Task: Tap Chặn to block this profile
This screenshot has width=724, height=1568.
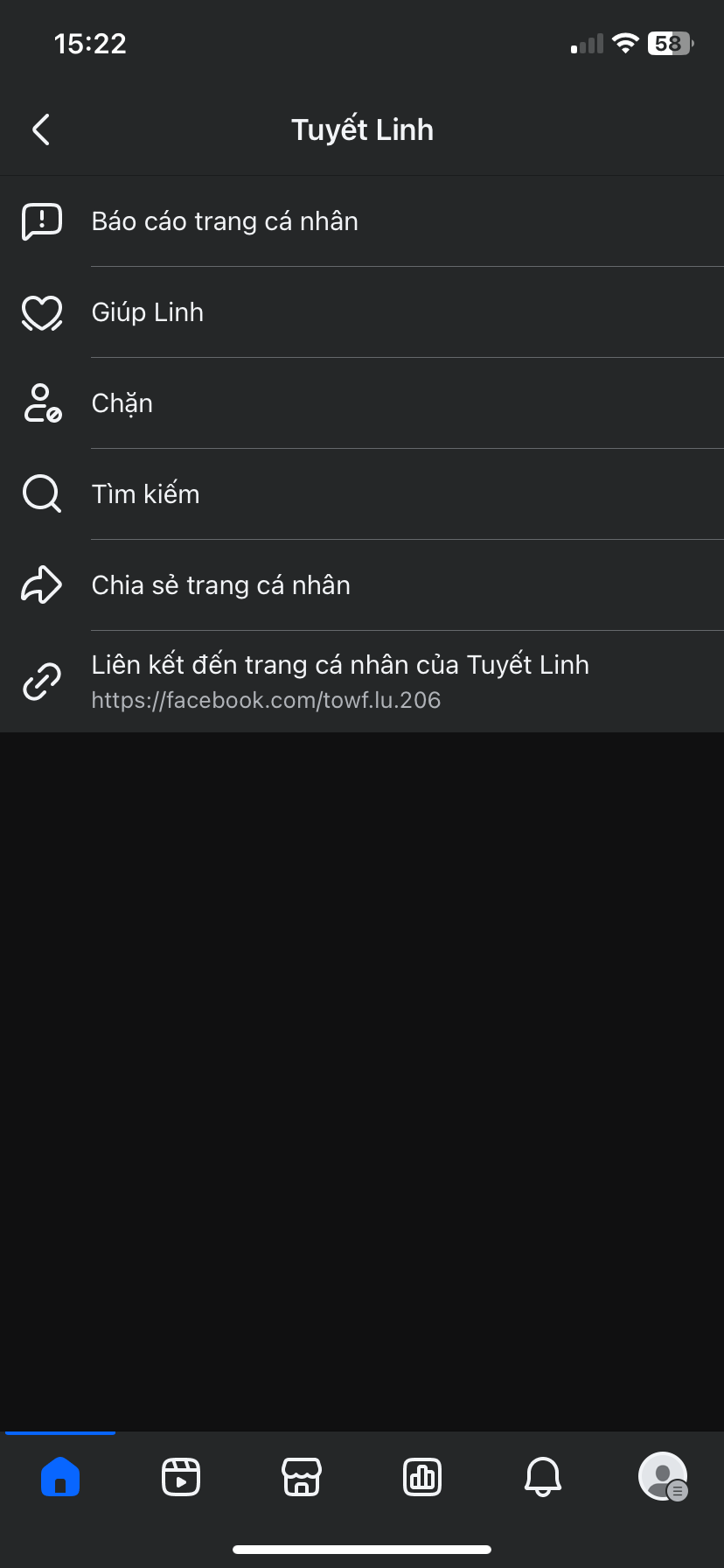Action: [362, 403]
